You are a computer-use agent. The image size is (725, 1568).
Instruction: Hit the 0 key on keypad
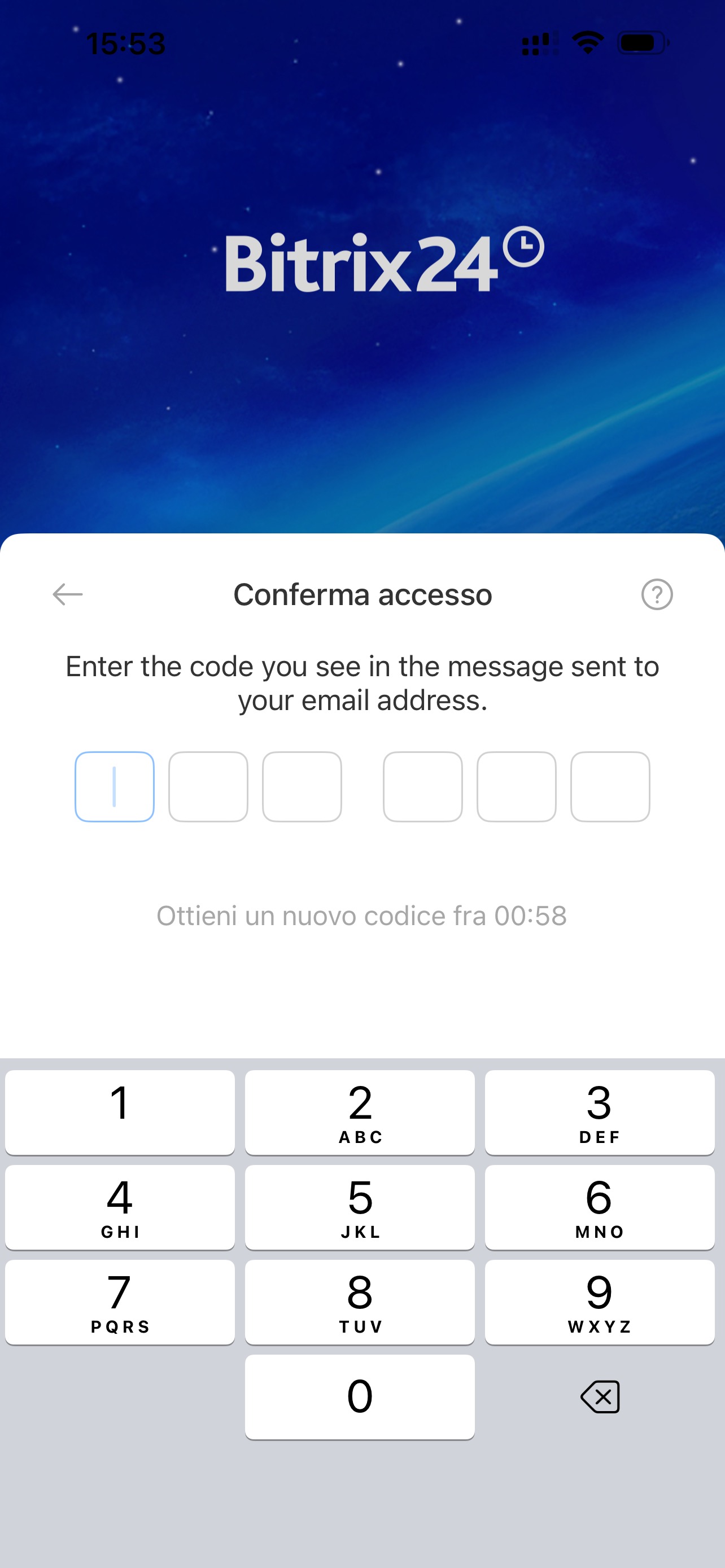(x=360, y=1396)
